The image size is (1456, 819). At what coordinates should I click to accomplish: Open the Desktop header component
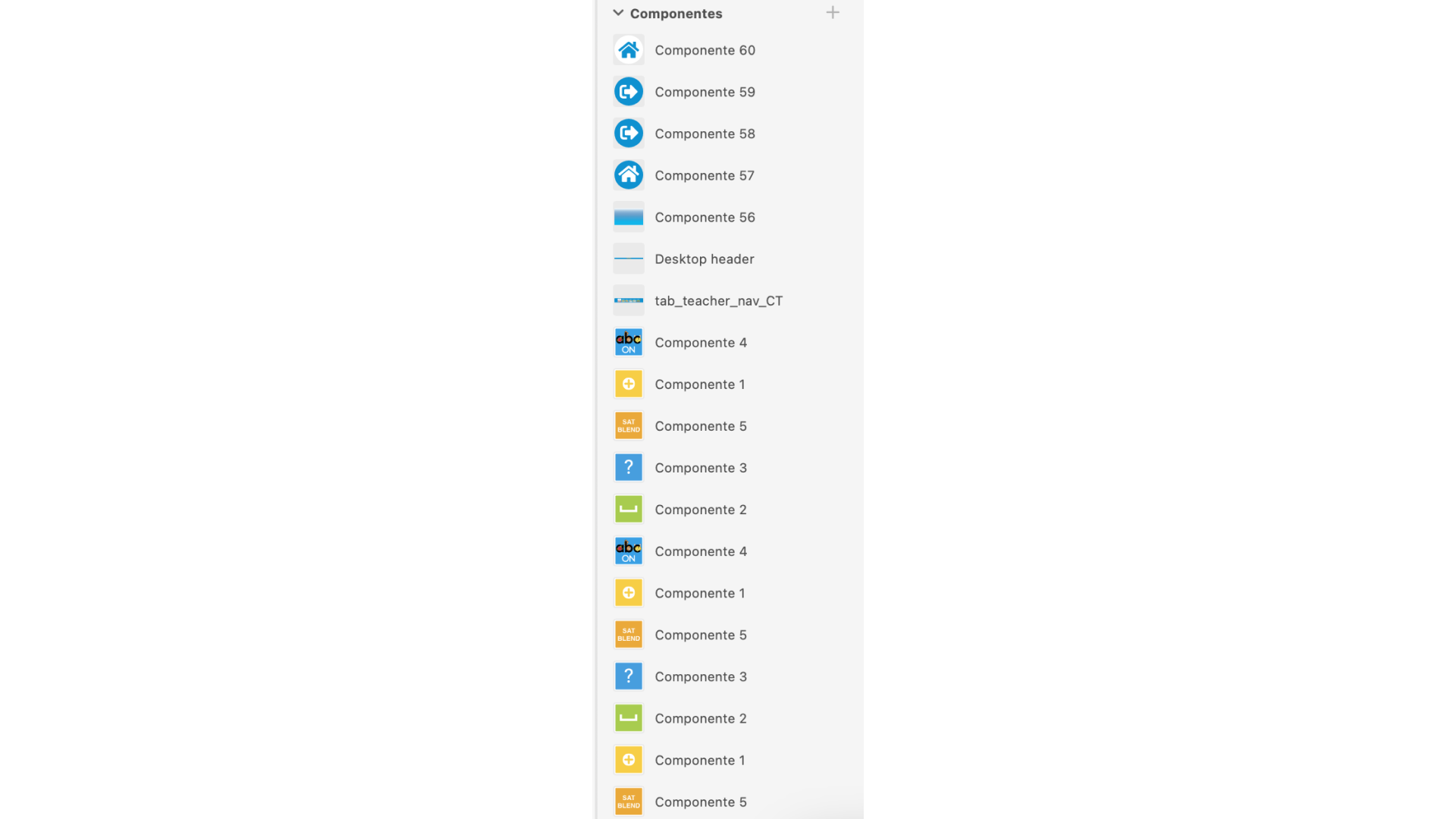(704, 259)
